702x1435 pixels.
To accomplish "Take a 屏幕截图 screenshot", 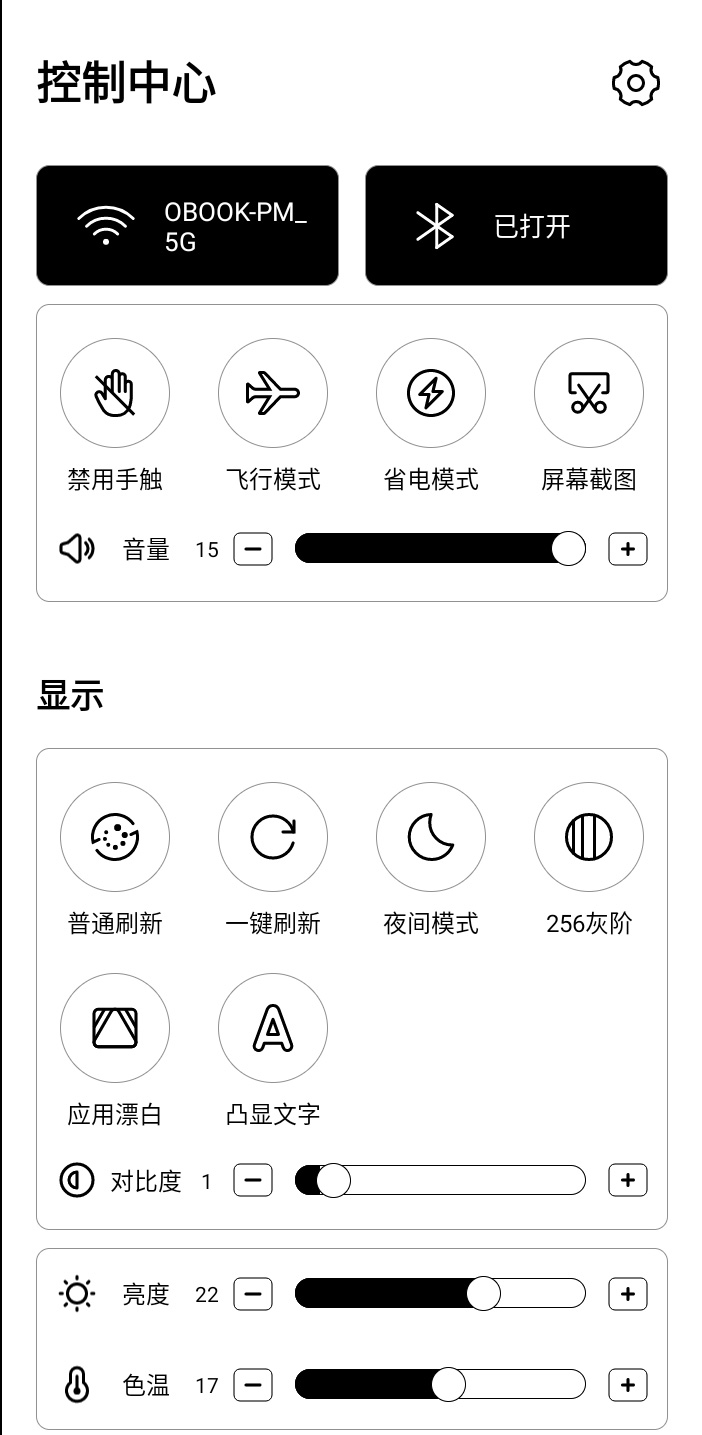I will pyautogui.click(x=589, y=393).
